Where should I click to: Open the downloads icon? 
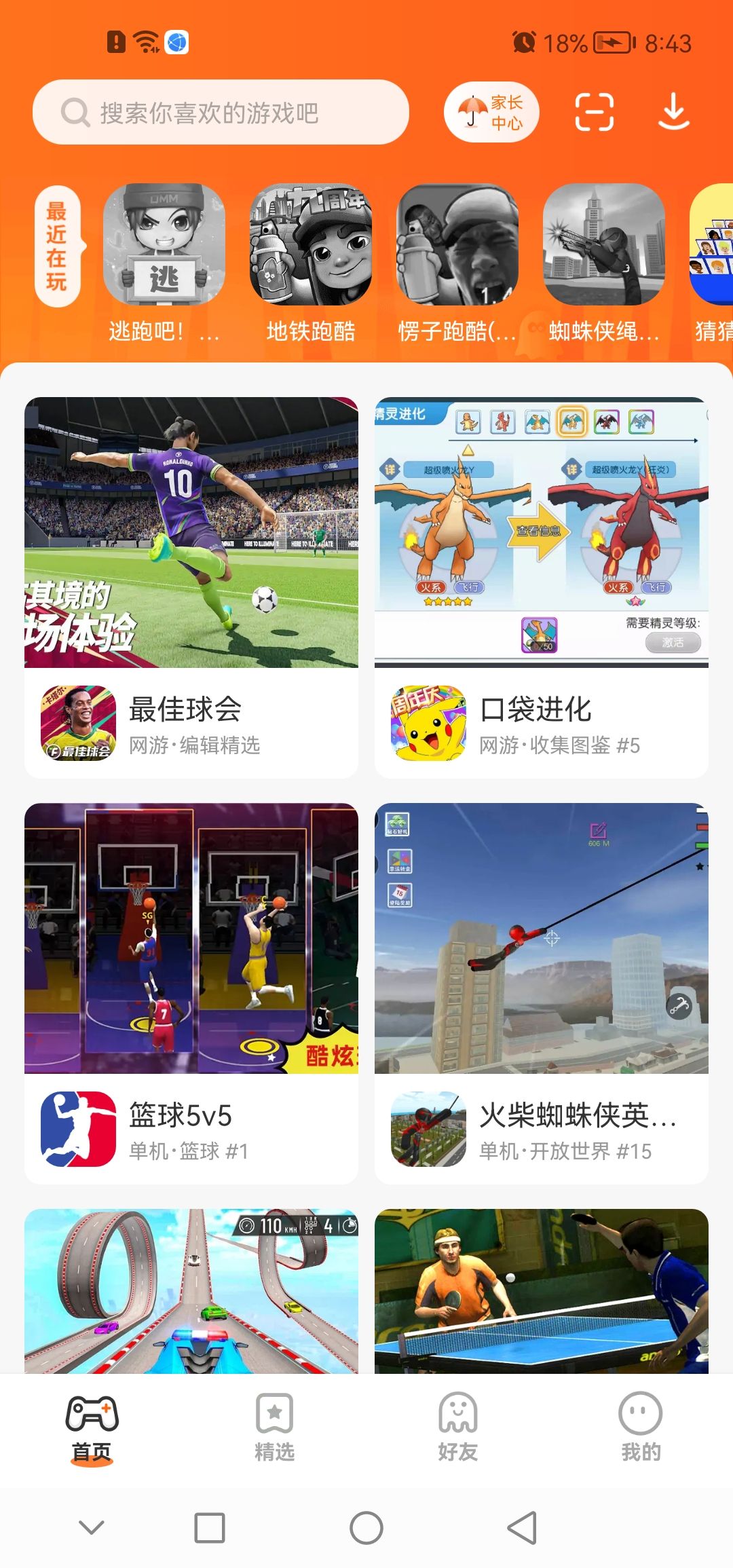[x=674, y=112]
